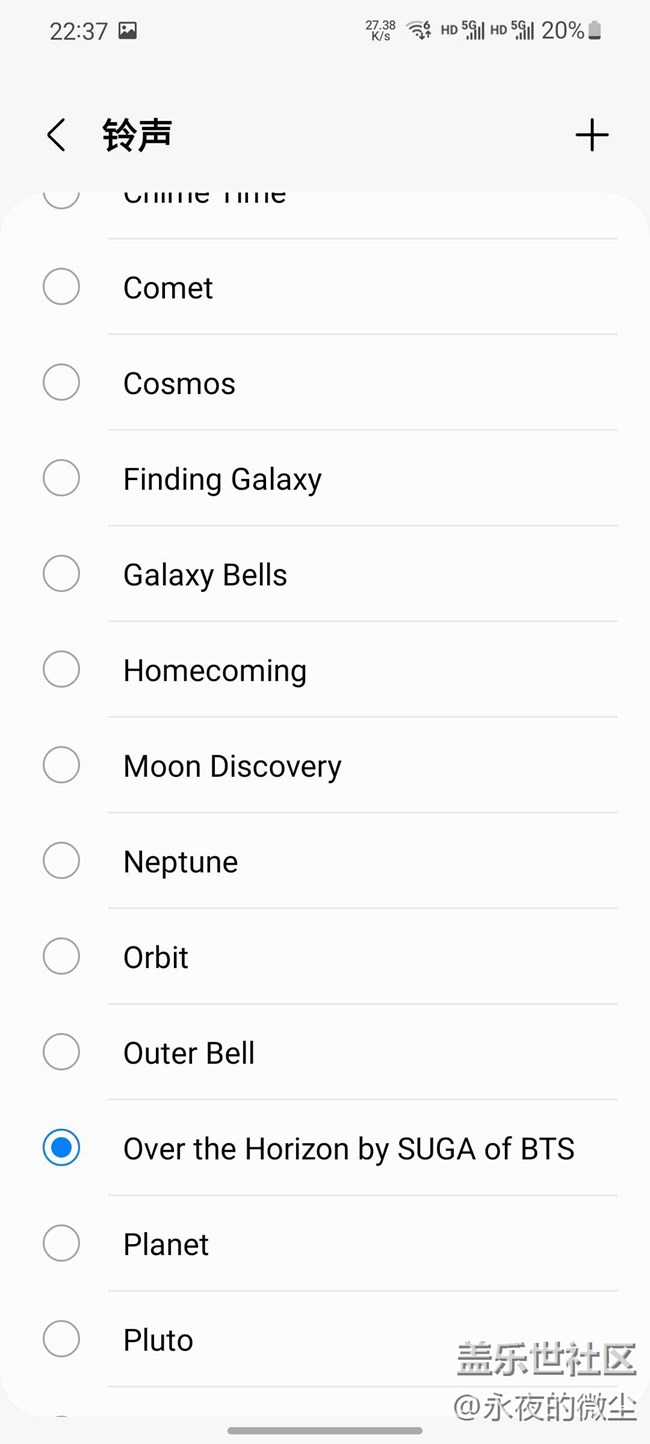This screenshot has width=650, height=1444.
Task: Select the Orbit ringtone
Action: pos(156,958)
